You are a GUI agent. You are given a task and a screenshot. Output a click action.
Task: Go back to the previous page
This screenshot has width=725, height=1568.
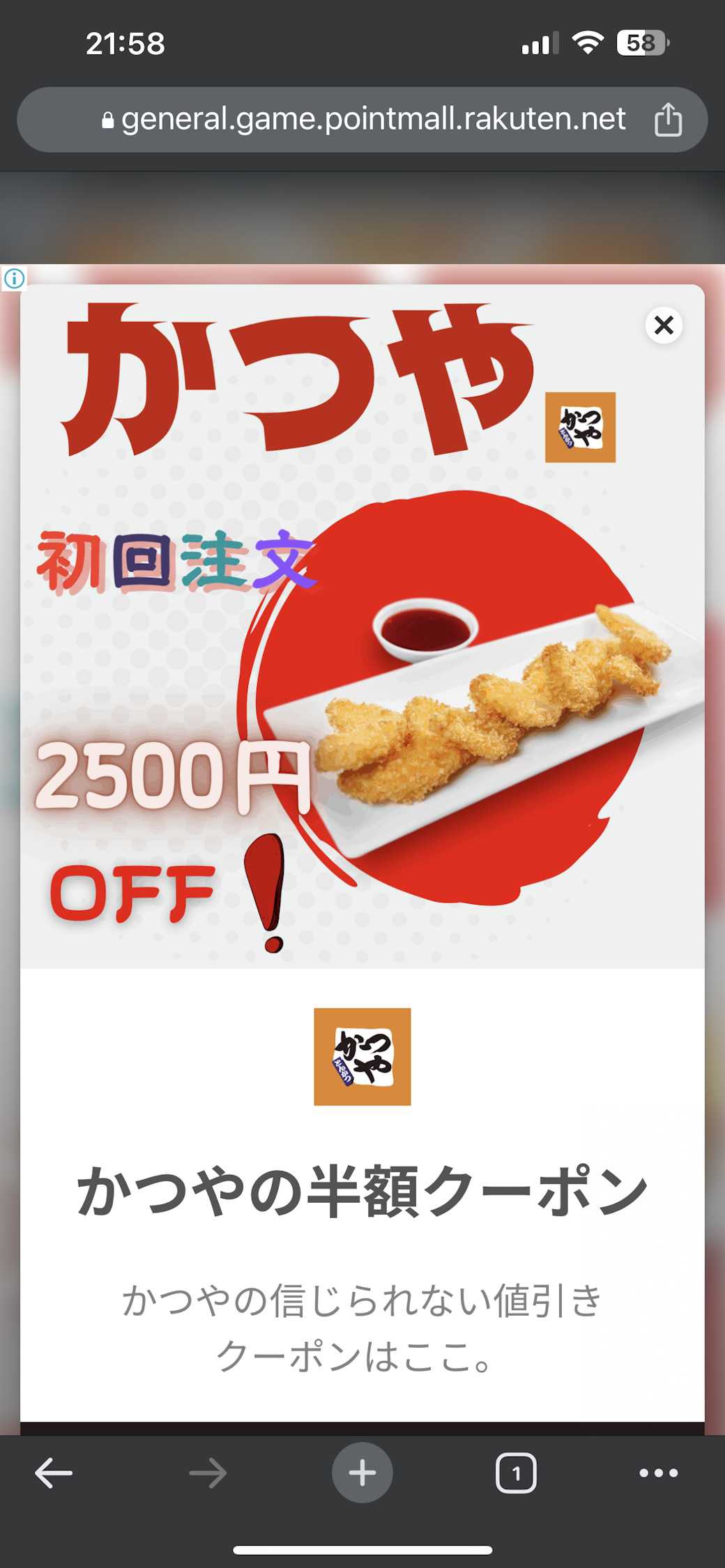tap(54, 1473)
